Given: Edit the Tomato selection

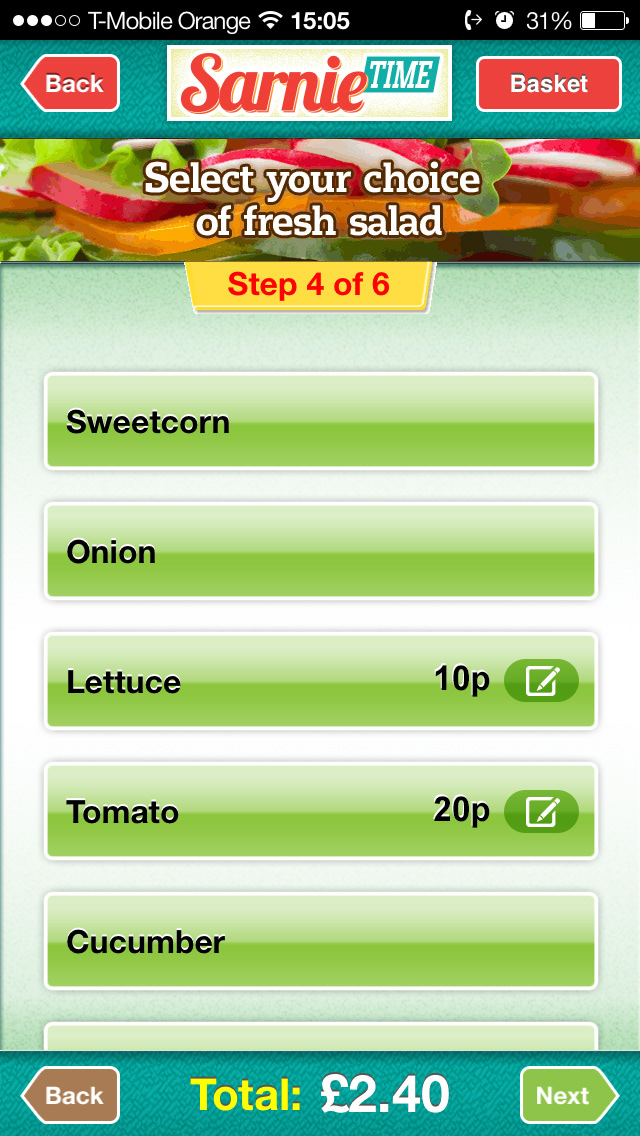Looking at the screenshot, I should 541,811.
